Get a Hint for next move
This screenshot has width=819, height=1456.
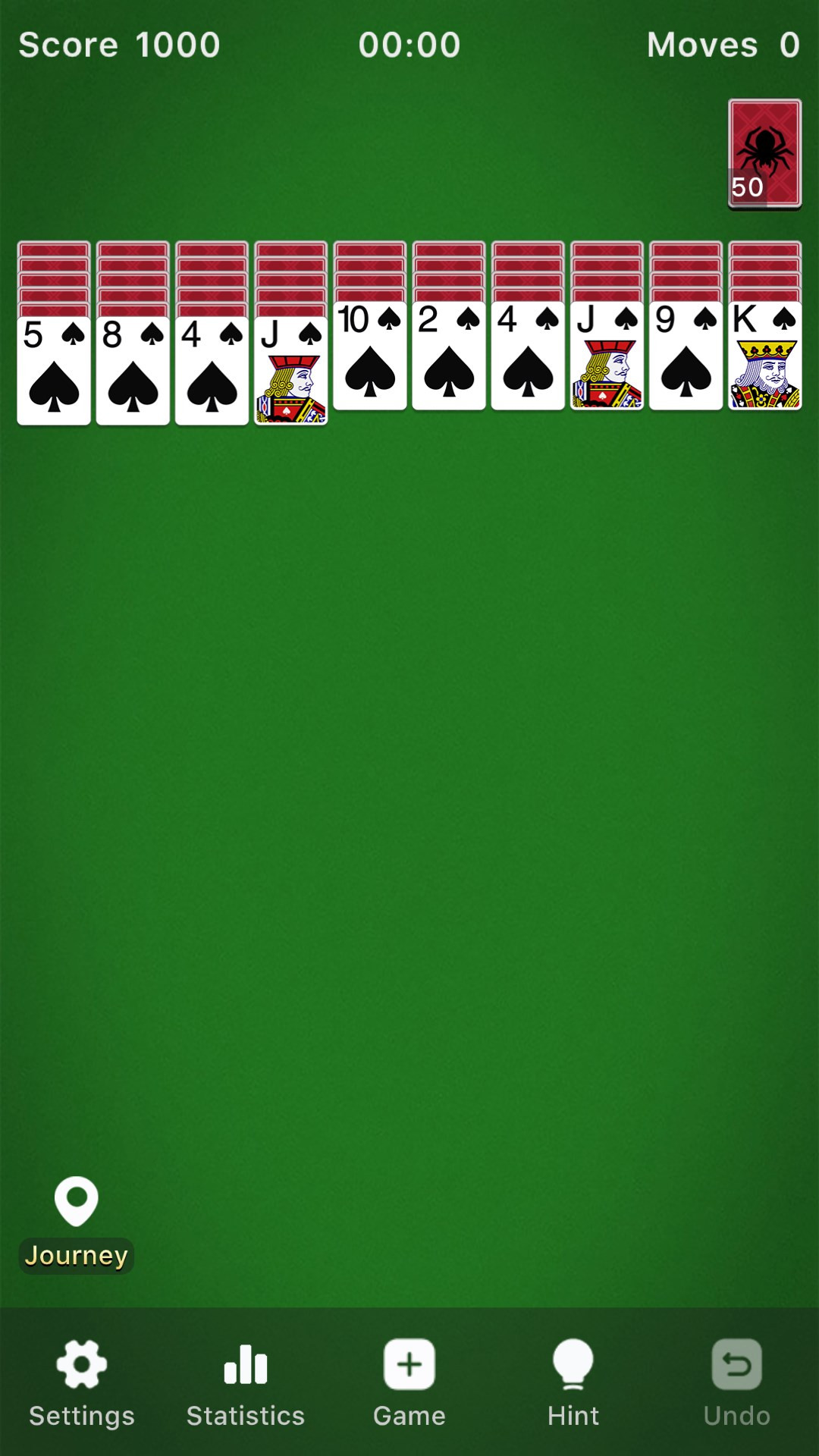(x=573, y=1382)
